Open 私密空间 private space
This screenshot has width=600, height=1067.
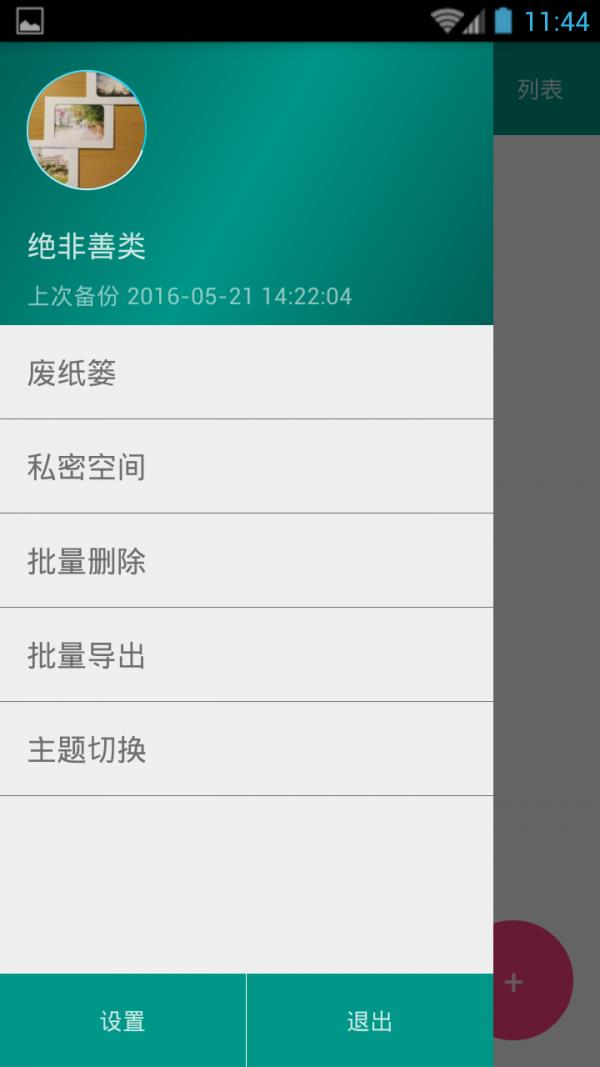click(246, 467)
